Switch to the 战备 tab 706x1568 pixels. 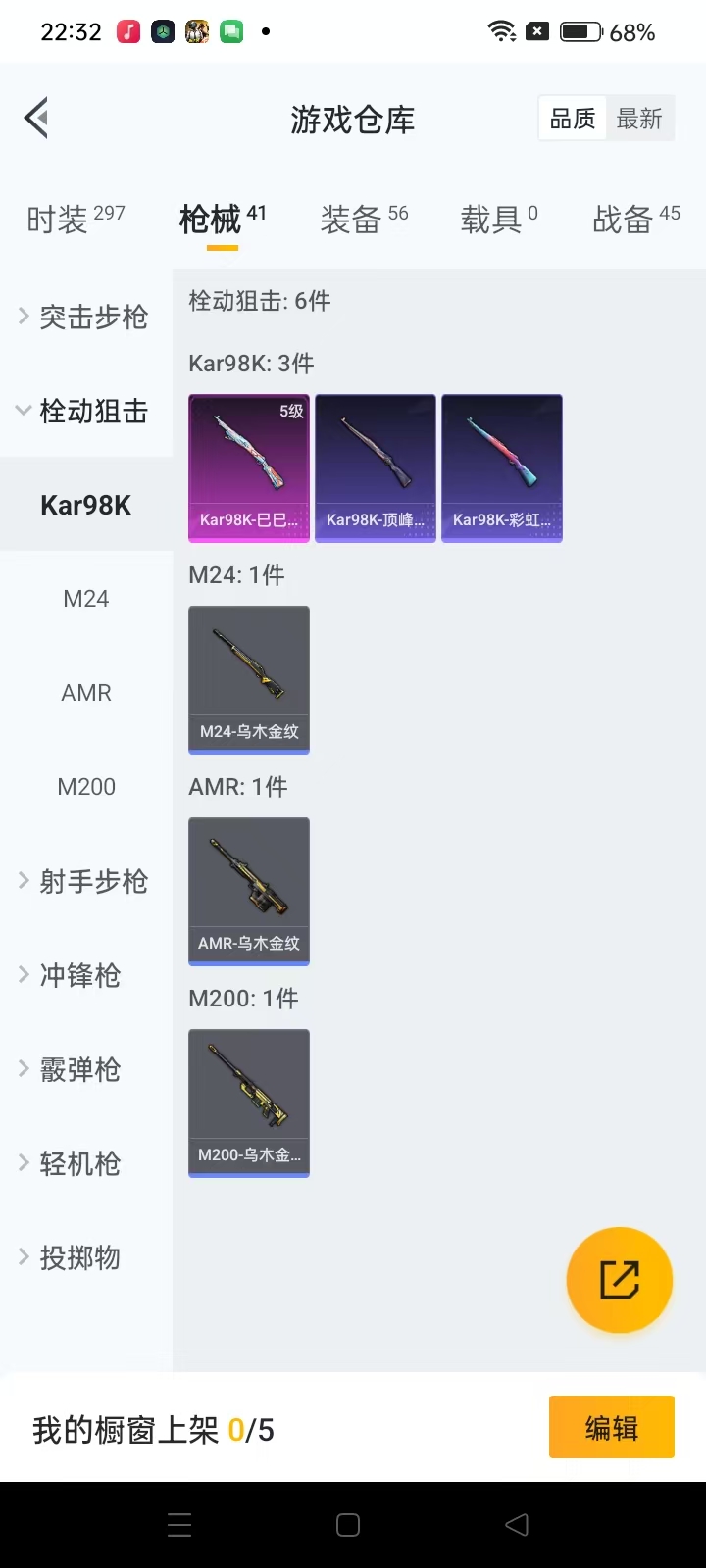635,219
